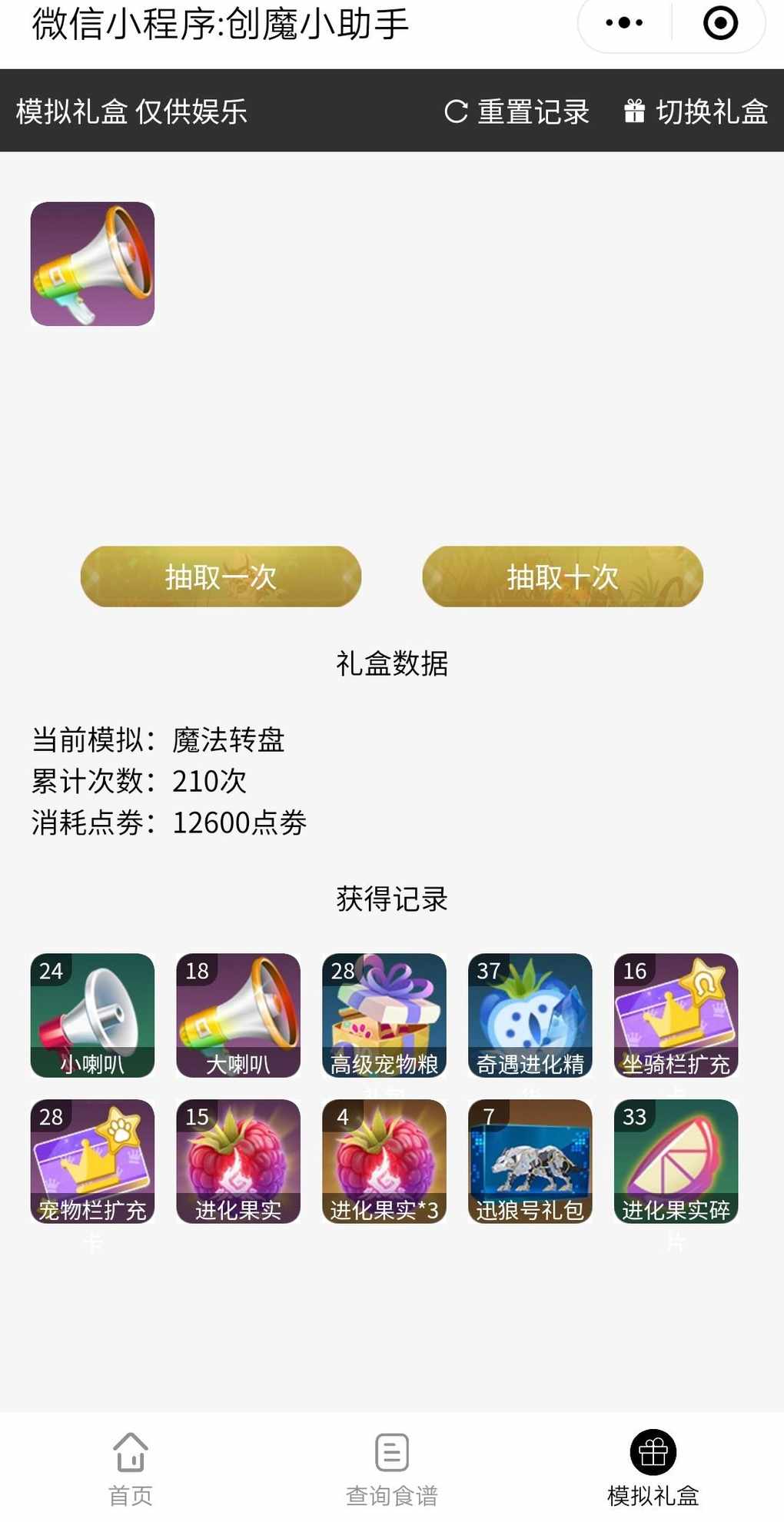
Task: Draw ten times with 抽取十次
Action: tap(563, 577)
